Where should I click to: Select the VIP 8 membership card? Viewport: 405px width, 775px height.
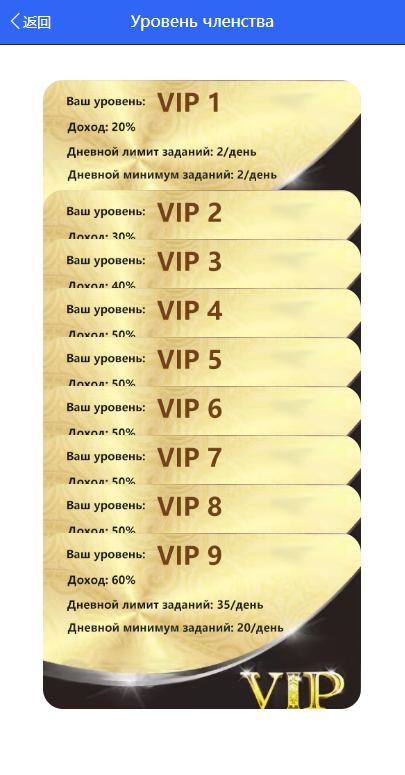202,509
